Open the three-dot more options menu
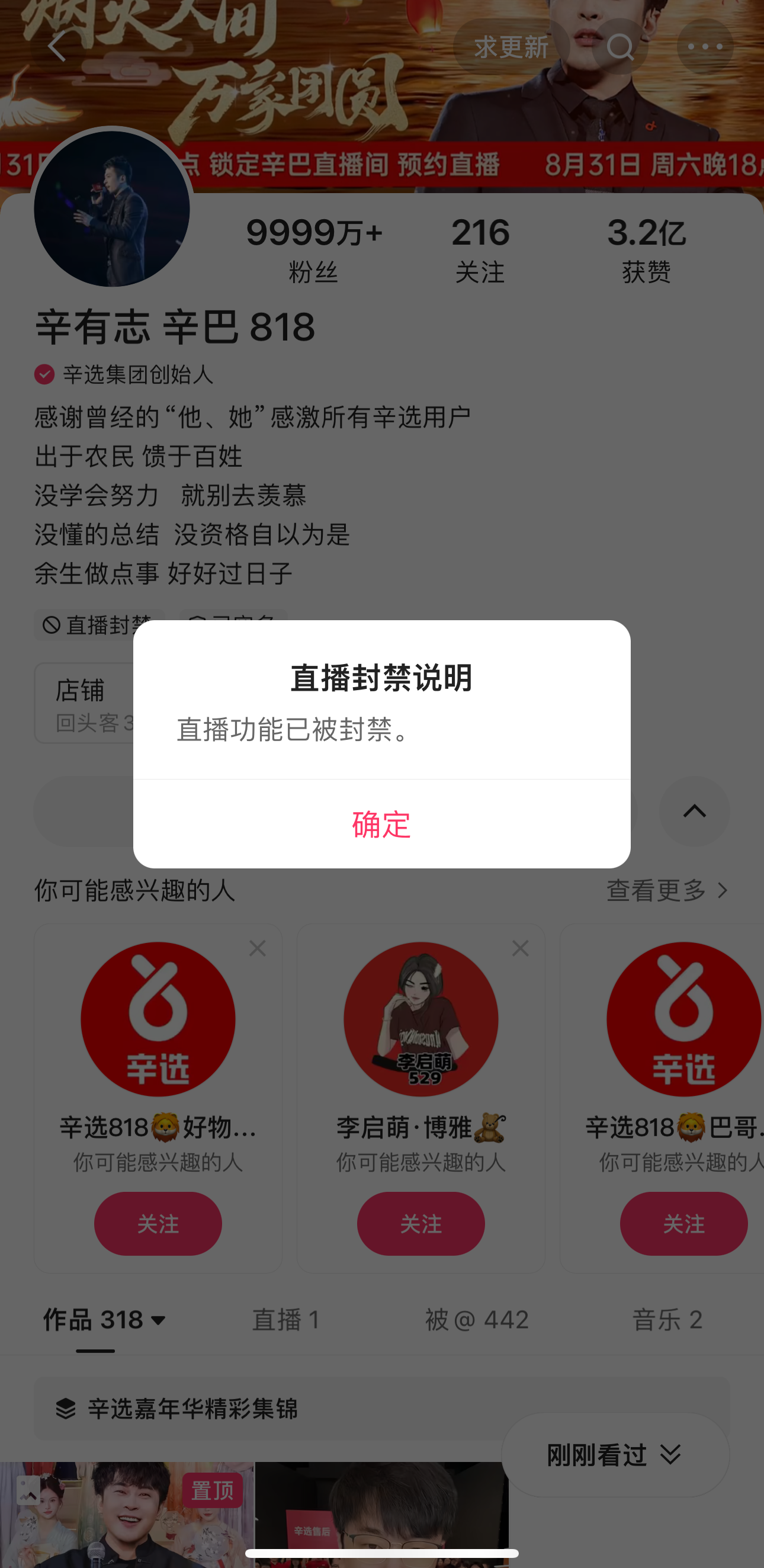Image resolution: width=764 pixels, height=1568 pixels. pos(704,46)
